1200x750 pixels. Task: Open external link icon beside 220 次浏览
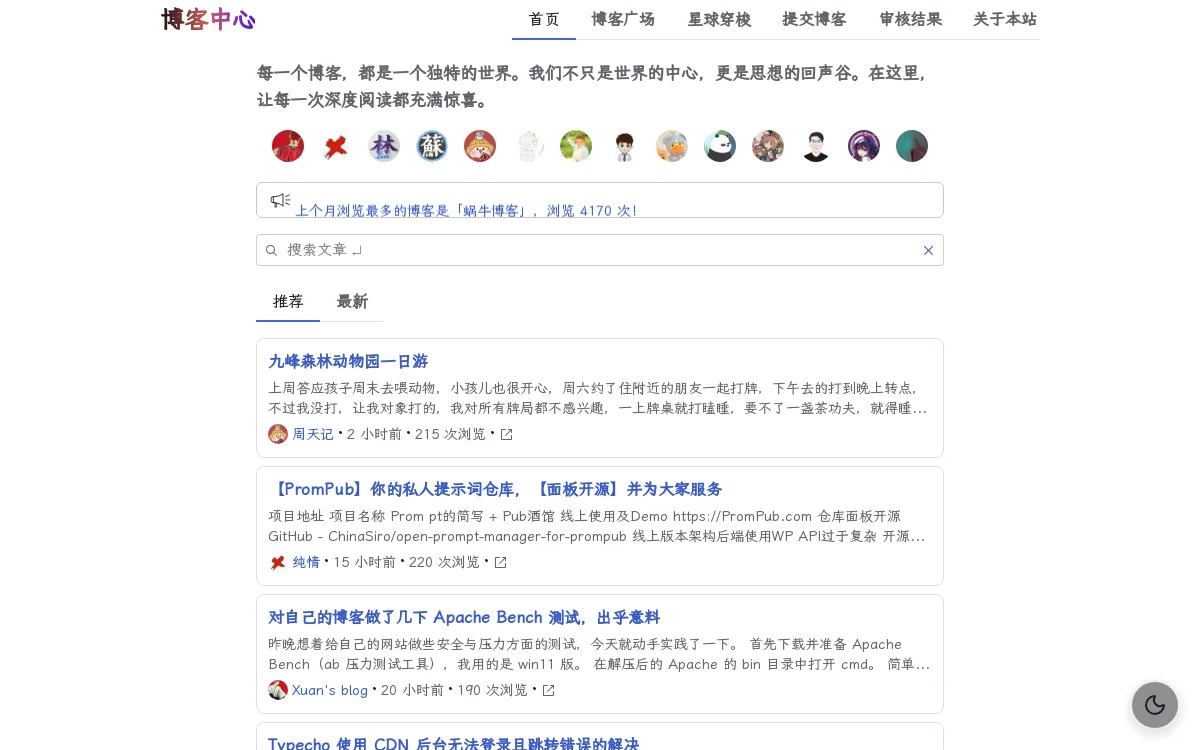pyautogui.click(x=501, y=562)
